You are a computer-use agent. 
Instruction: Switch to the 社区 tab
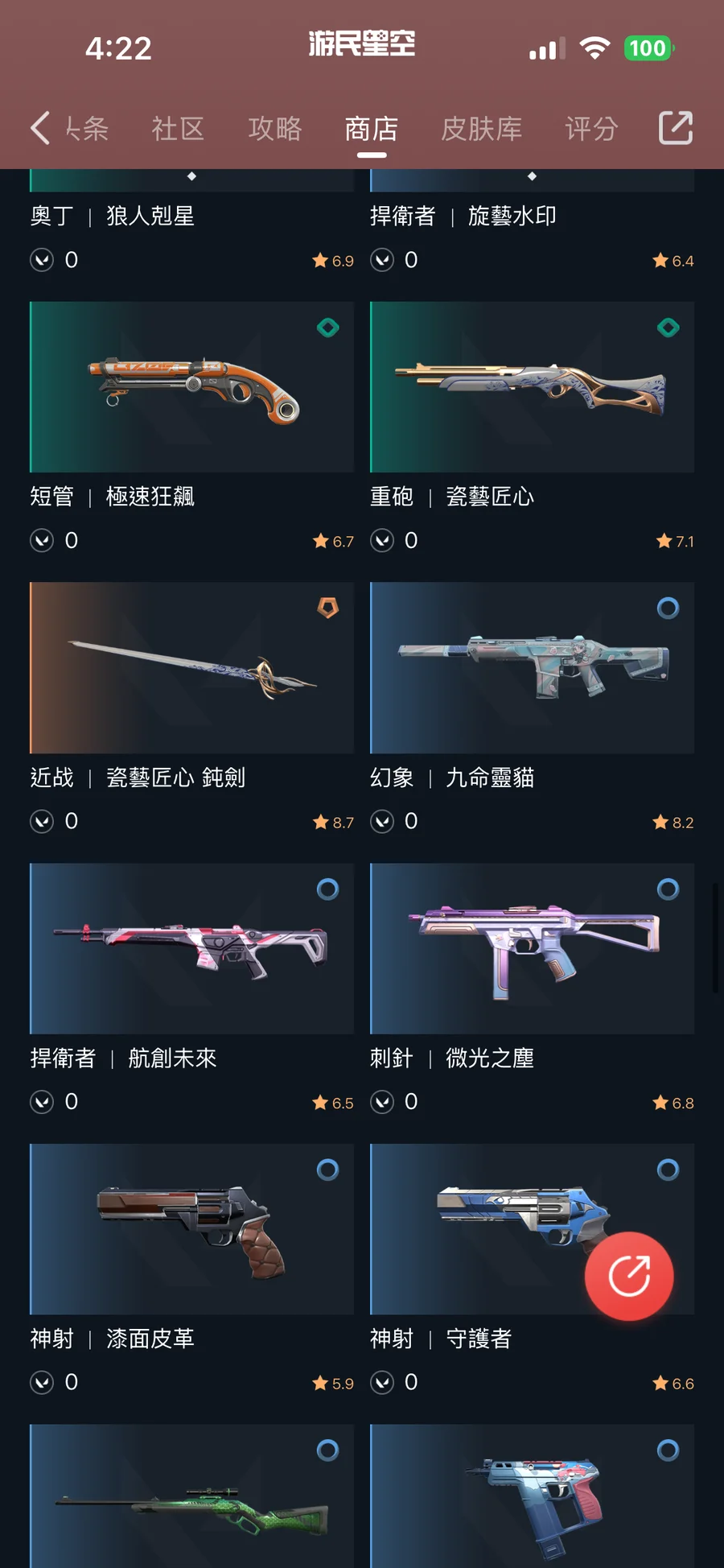tap(178, 129)
